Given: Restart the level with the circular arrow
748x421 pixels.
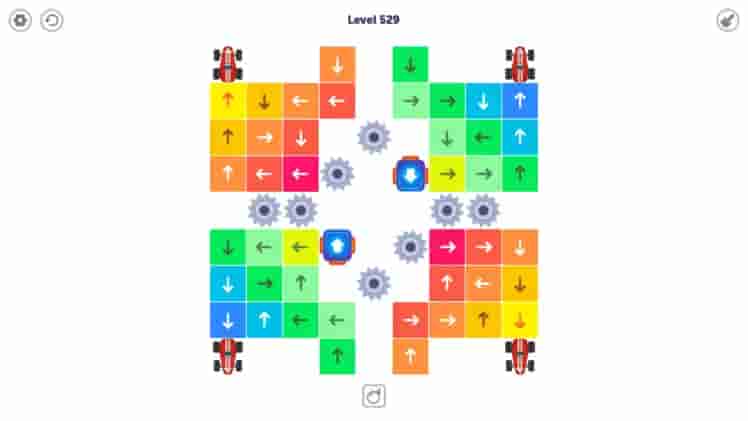Looking at the screenshot, I should (52, 20).
